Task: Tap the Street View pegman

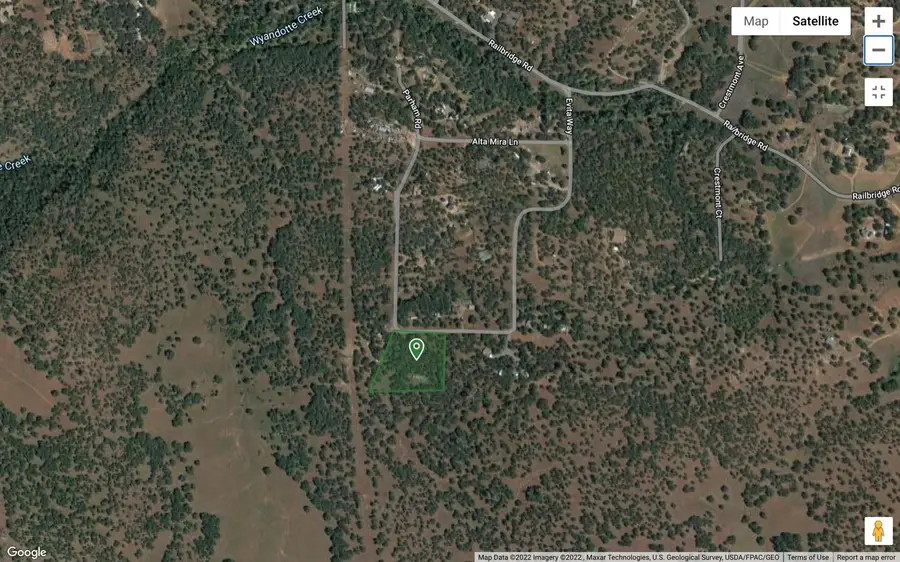Action: click(878, 531)
